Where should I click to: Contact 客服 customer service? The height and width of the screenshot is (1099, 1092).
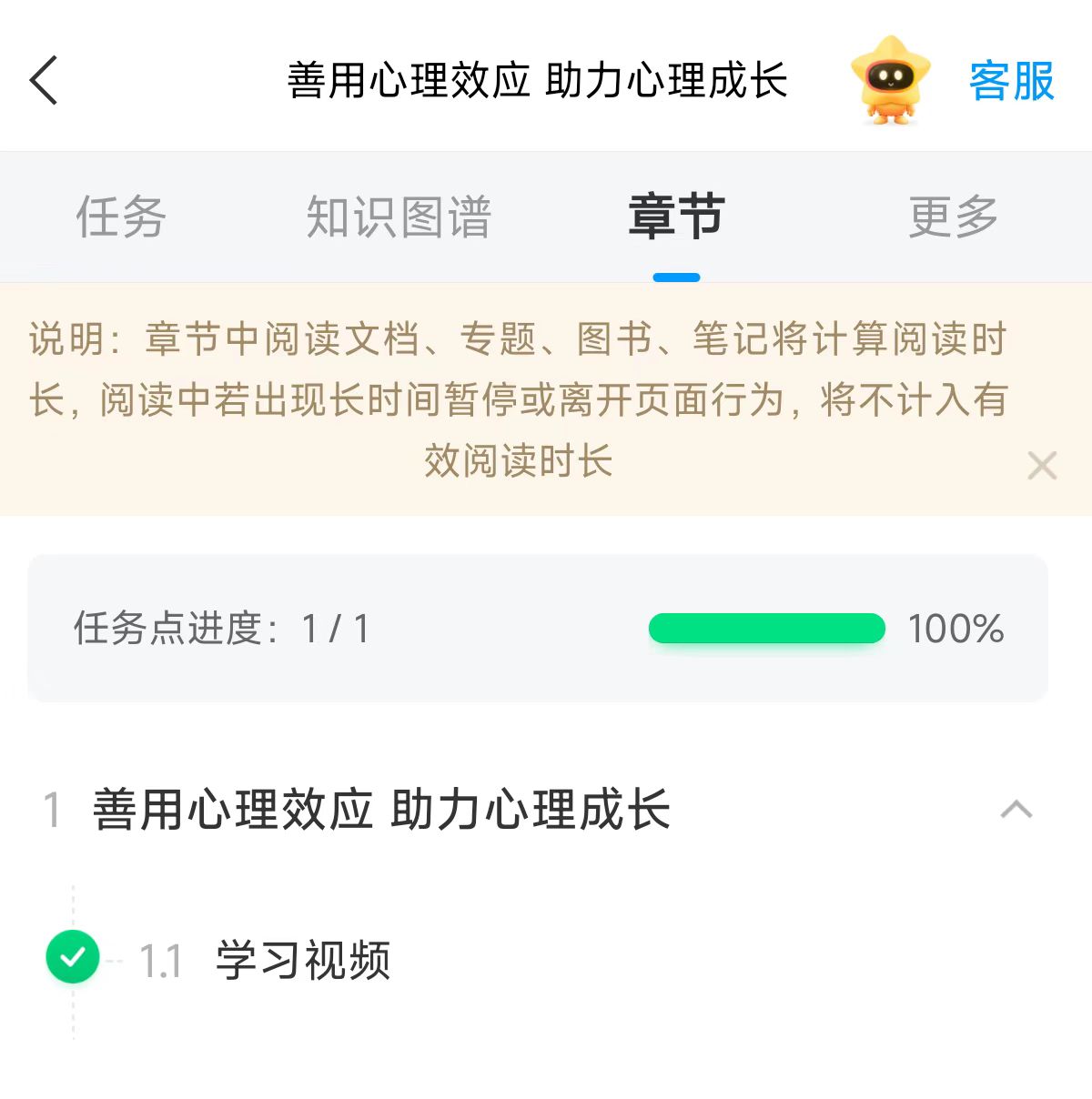point(1011,81)
